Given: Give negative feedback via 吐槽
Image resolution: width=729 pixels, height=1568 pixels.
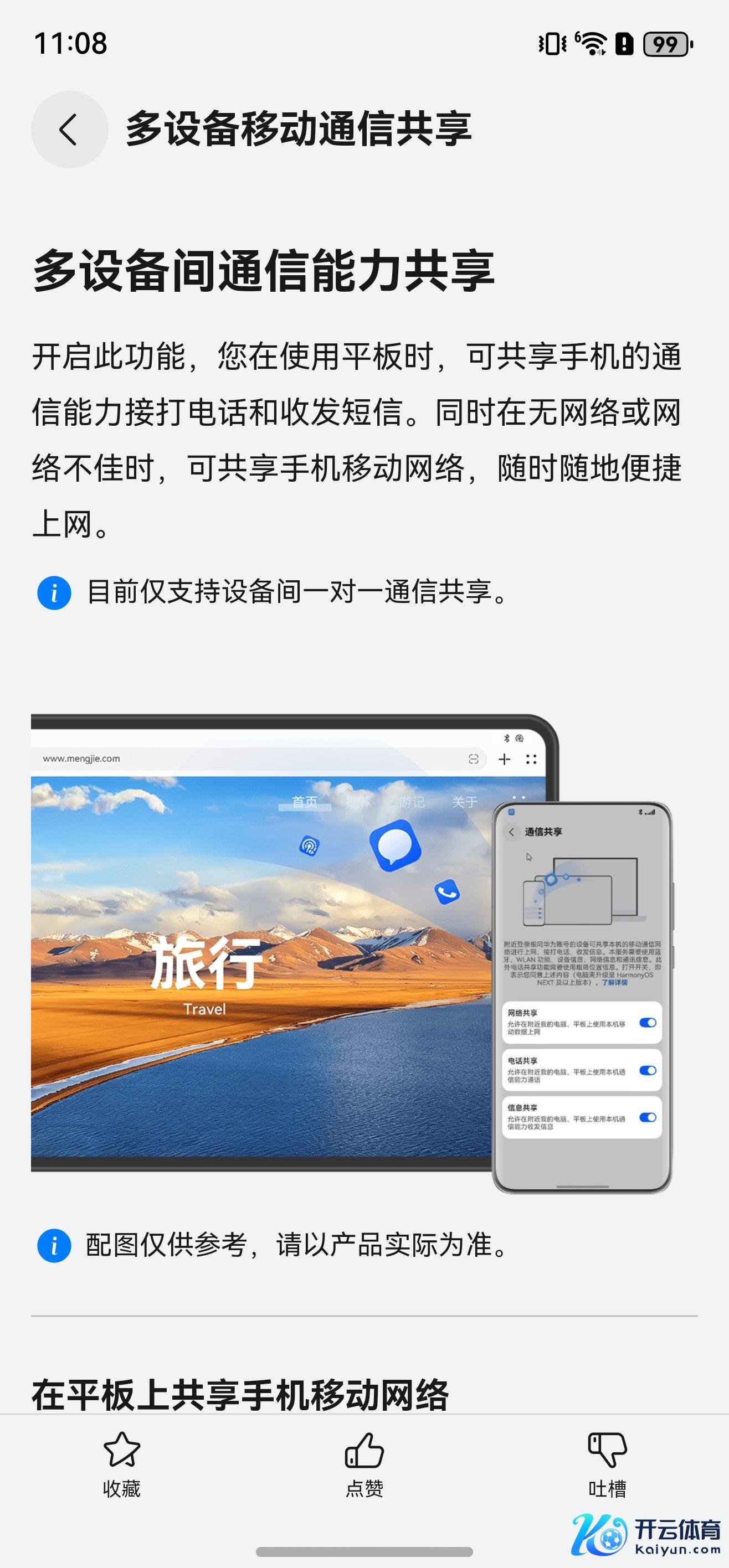Looking at the screenshot, I should (607, 1463).
